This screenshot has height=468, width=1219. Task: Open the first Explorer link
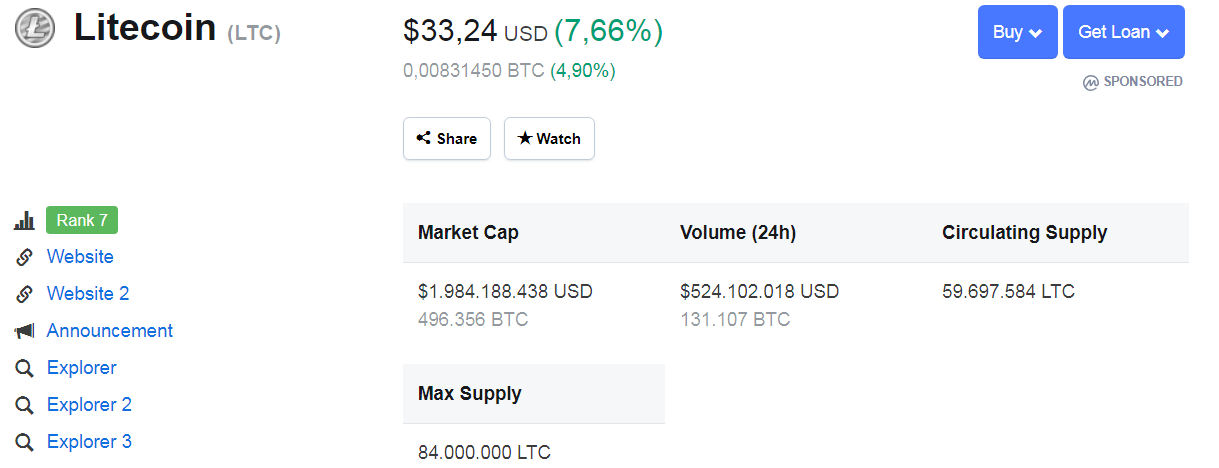(x=81, y=368)
